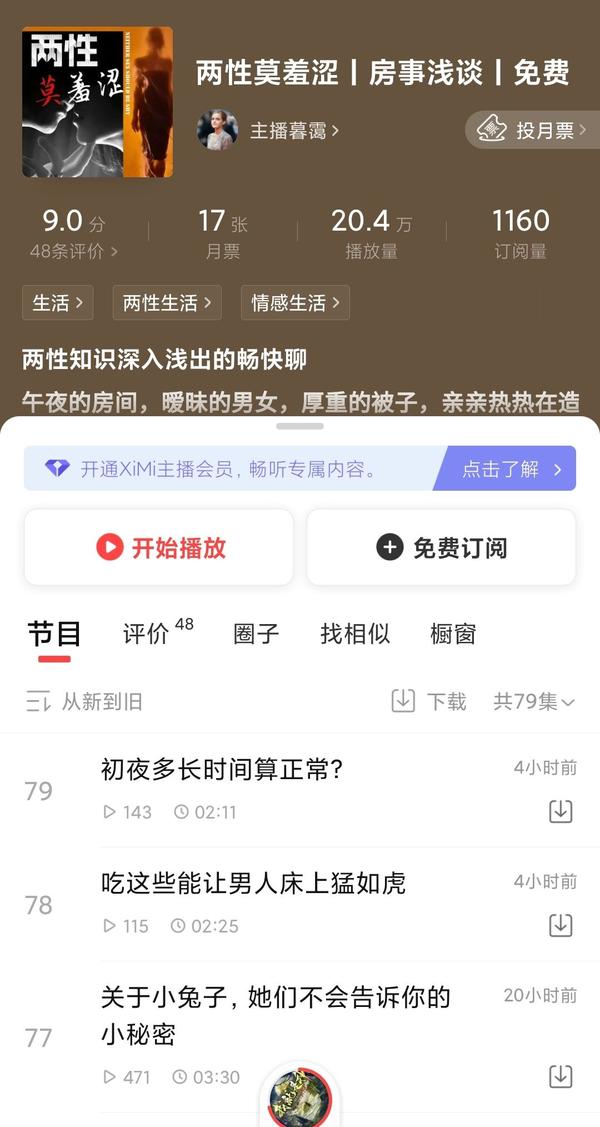The image size is (600, 1127).
Task: View the 48条评价 ratings
Action: point(73,252)
